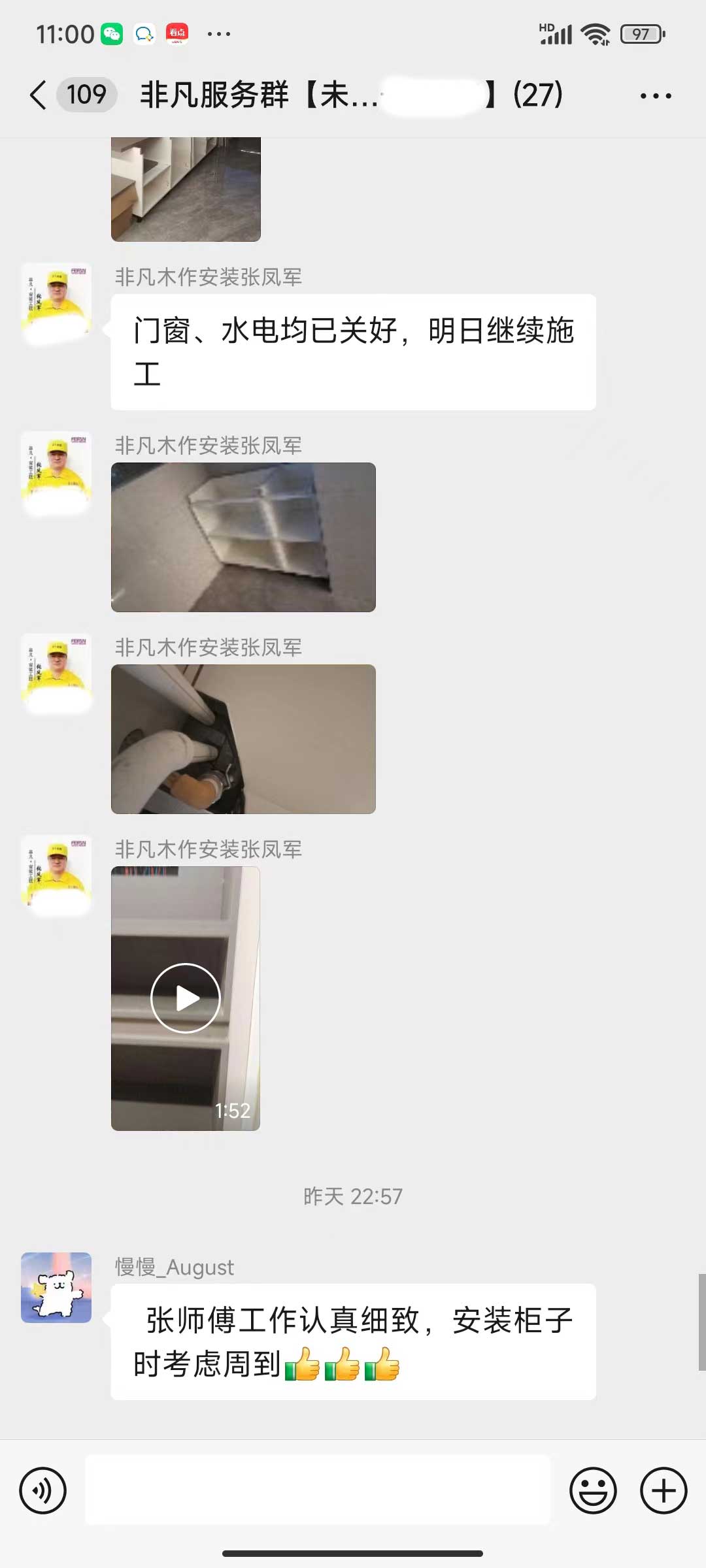Switch to voice message input
Viewport: 706px width, 1568px height.
[x=43, y=1490]
